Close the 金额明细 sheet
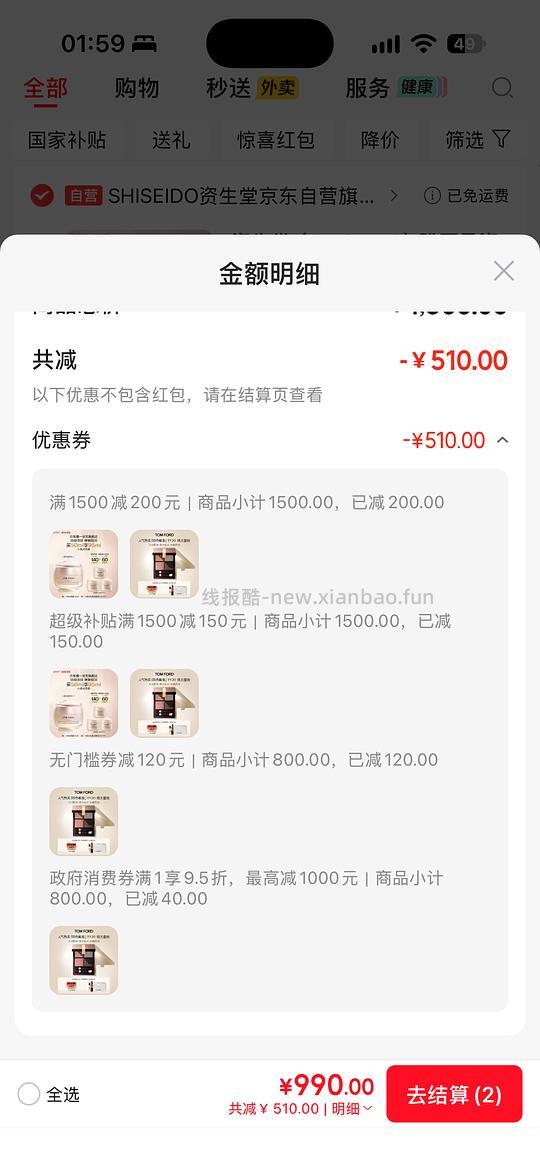 point(503,271)
